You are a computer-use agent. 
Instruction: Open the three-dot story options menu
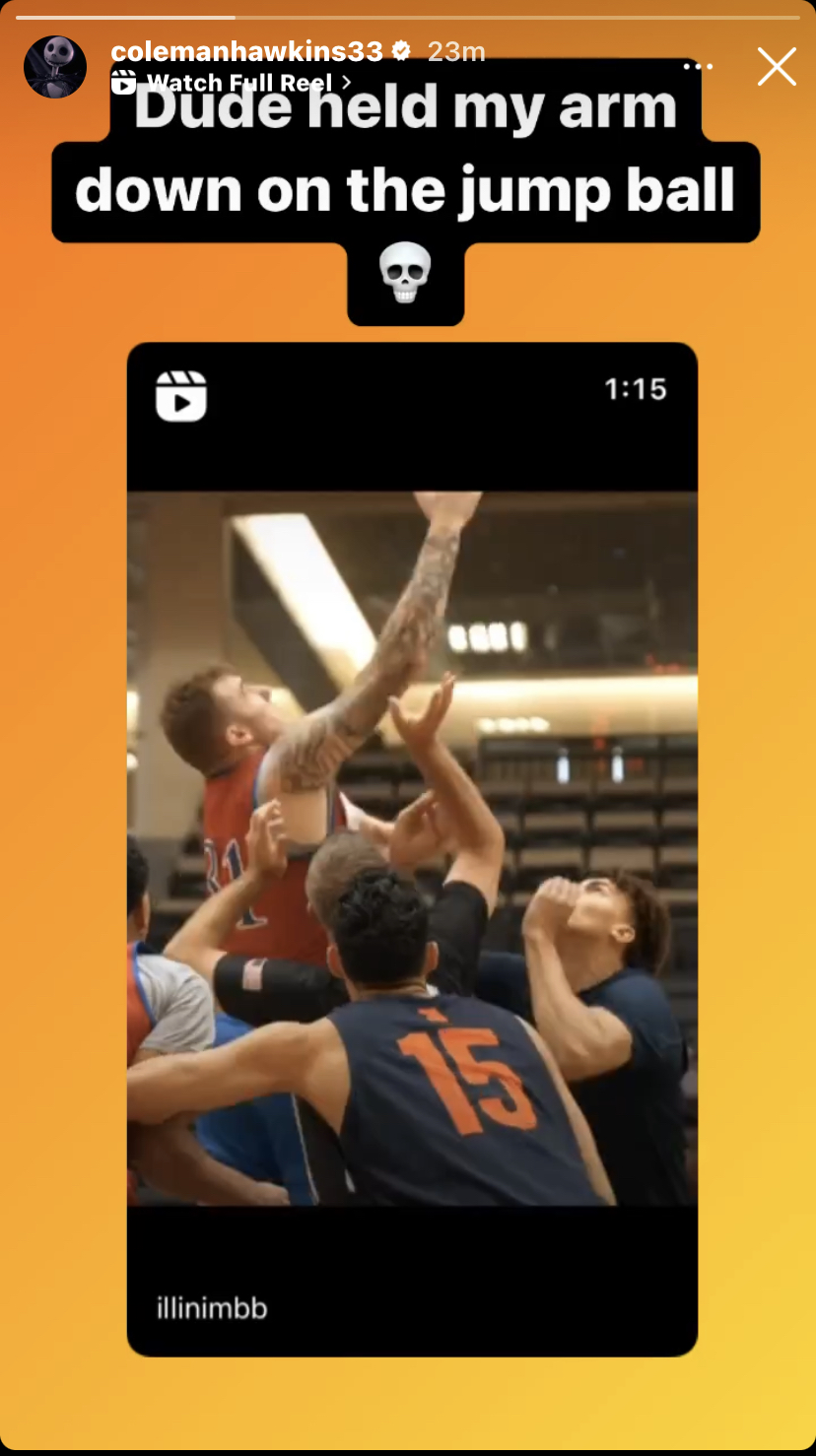click(698, 67)
